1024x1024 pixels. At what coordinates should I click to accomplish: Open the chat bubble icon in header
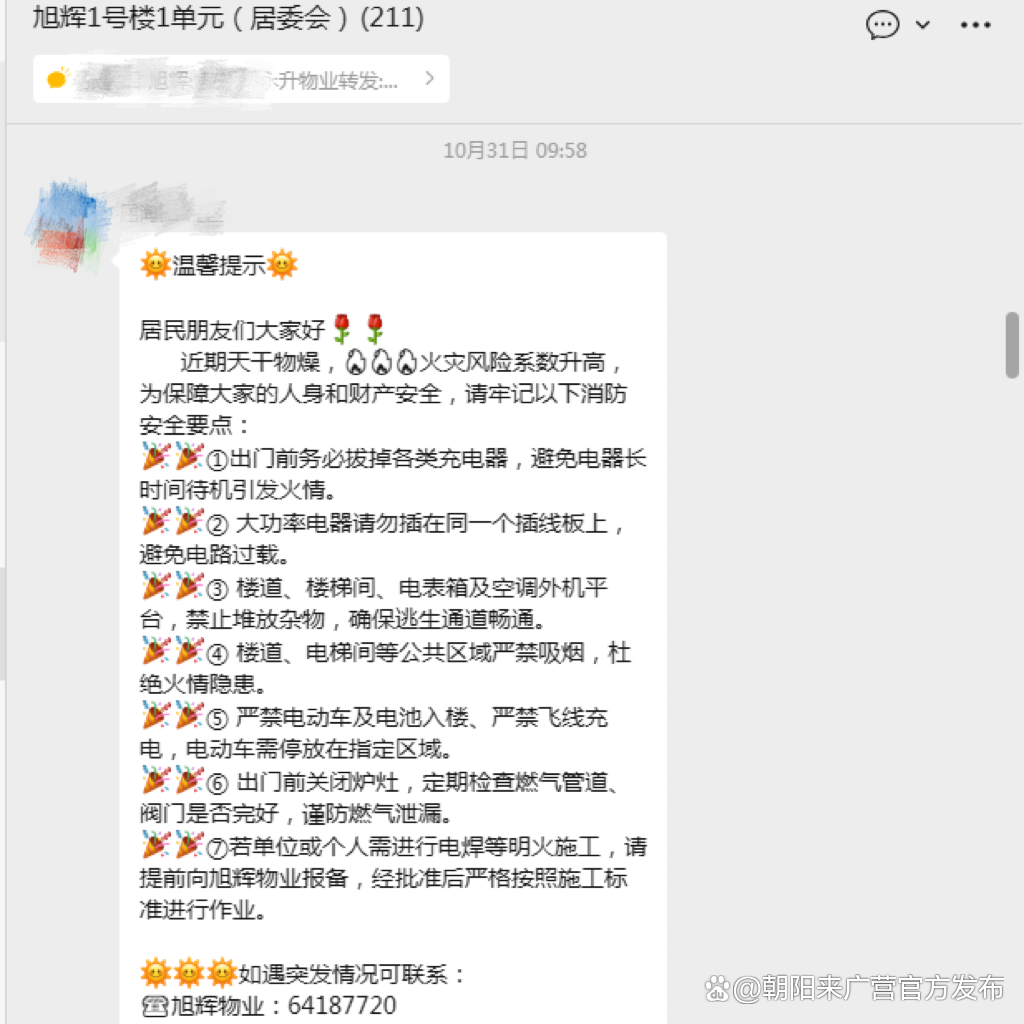[x=882, y=25]
